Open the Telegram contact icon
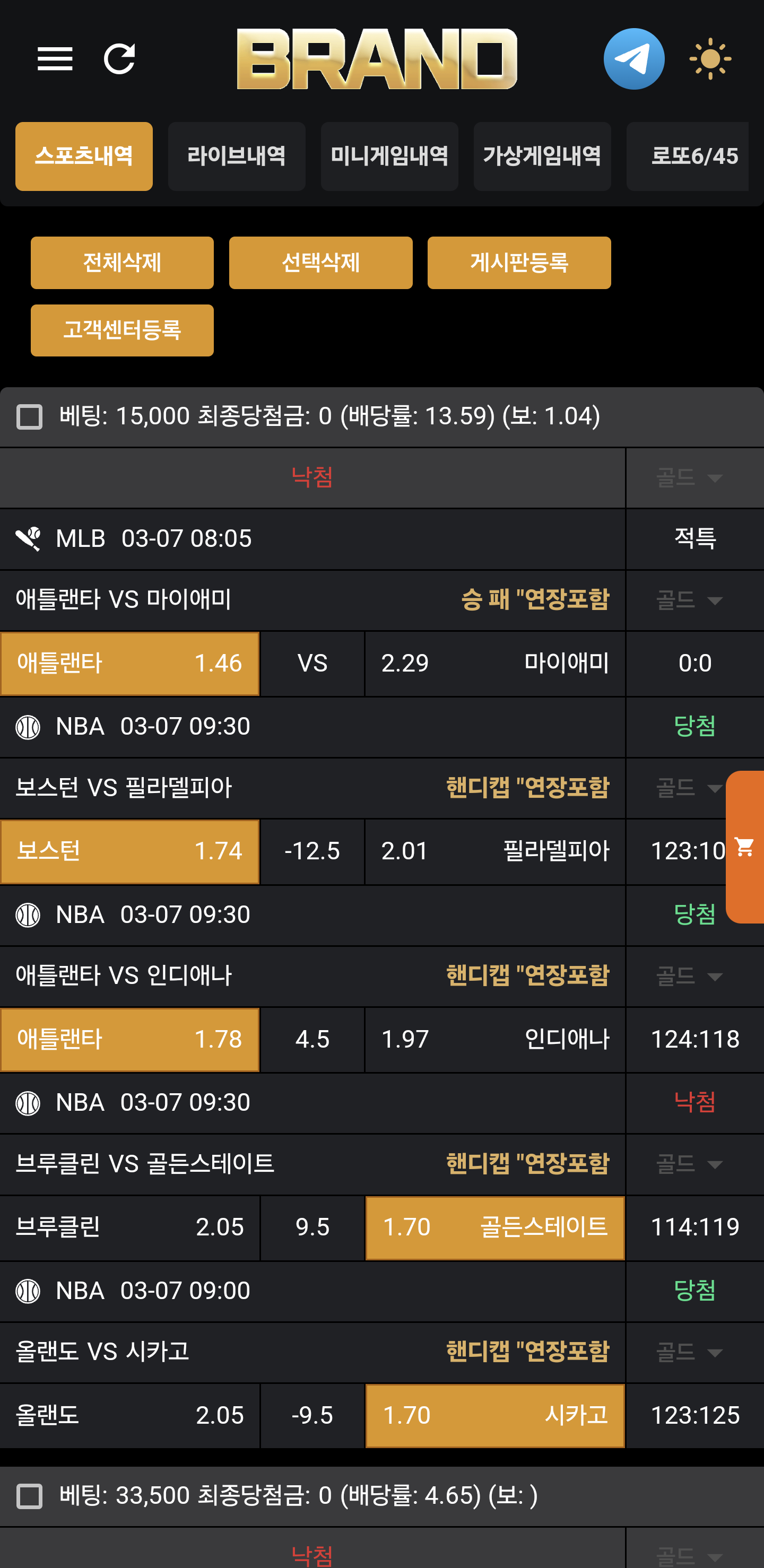 [633, 59]
